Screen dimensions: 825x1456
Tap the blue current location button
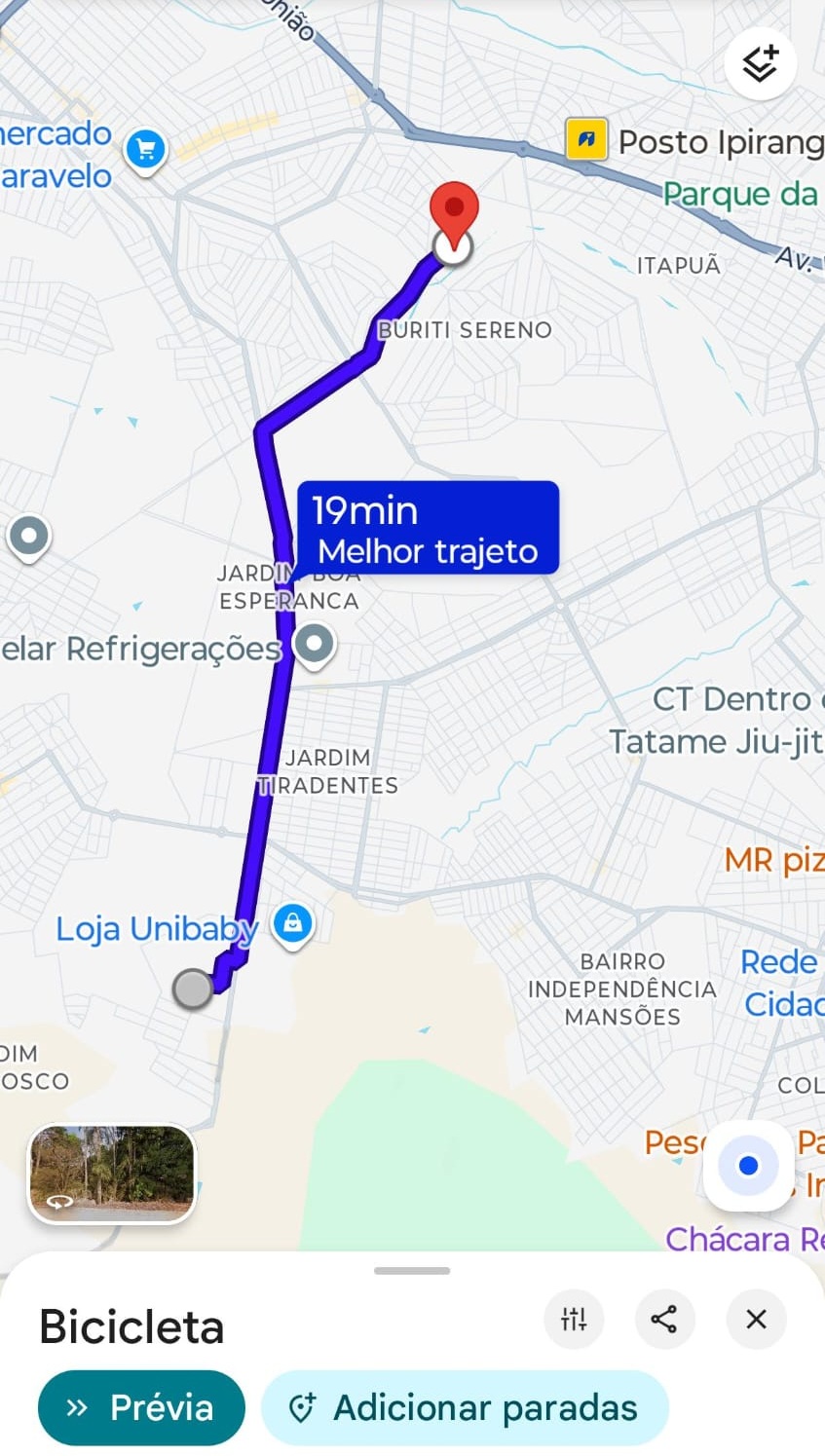[x=747, y=1165]
